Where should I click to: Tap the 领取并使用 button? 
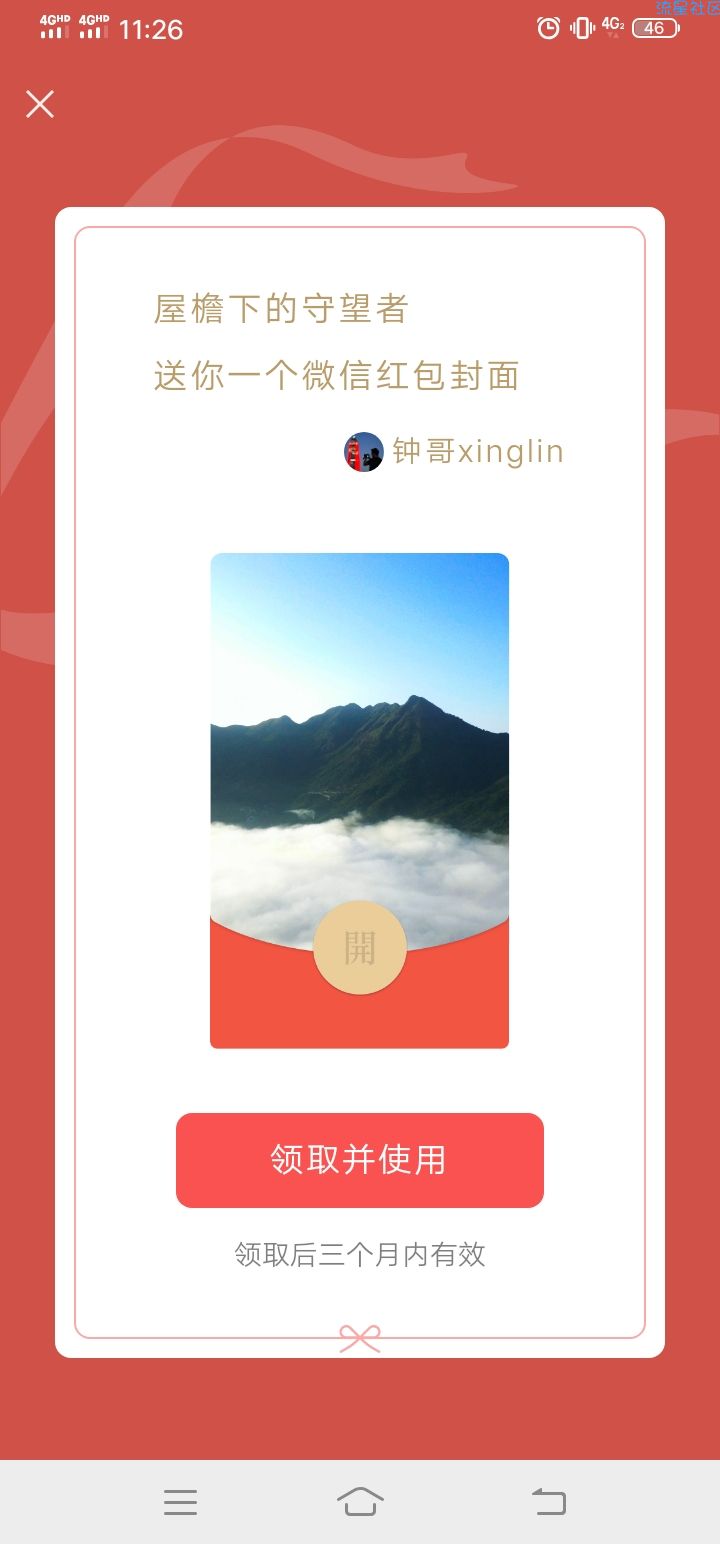359,1160
